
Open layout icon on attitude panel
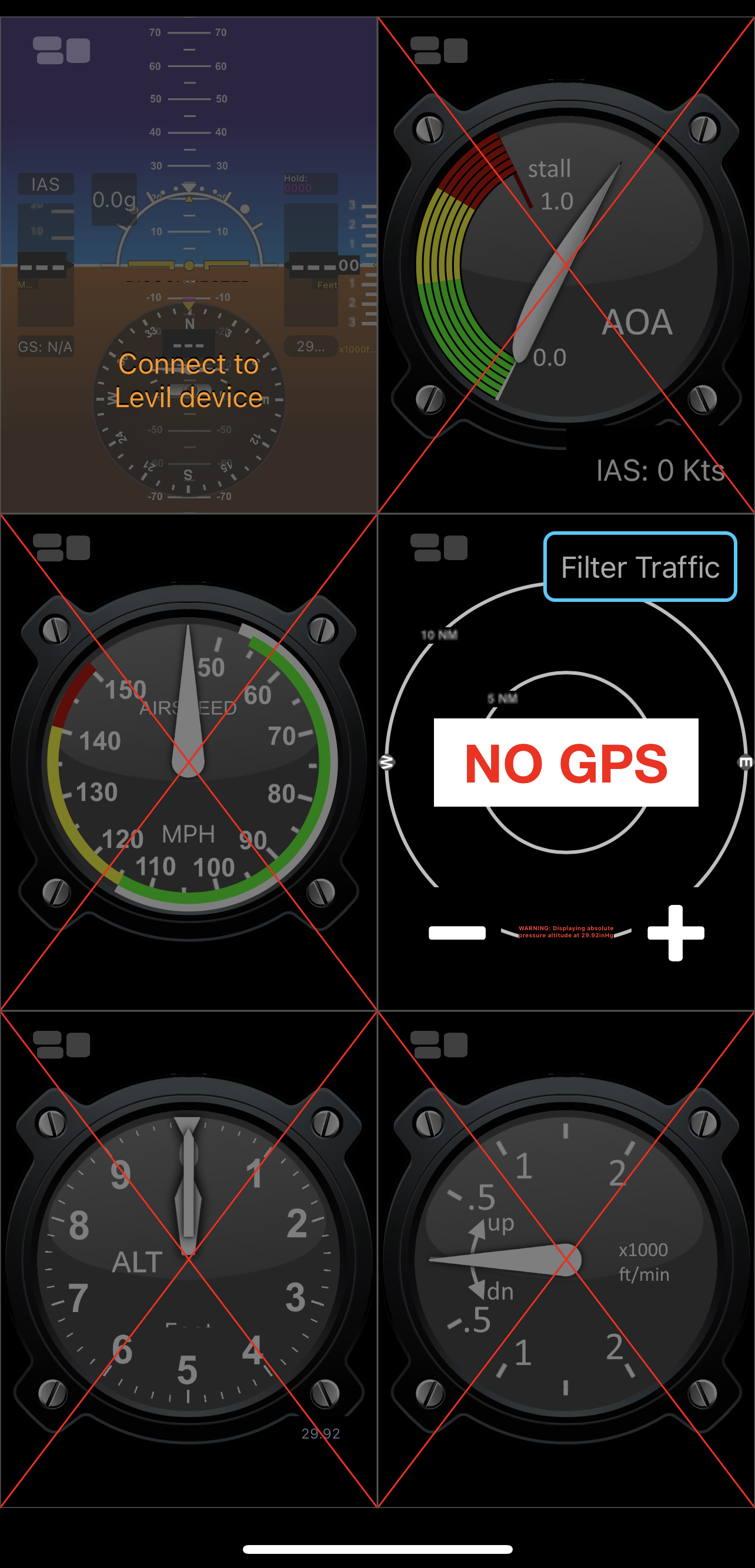pos(61,51)
